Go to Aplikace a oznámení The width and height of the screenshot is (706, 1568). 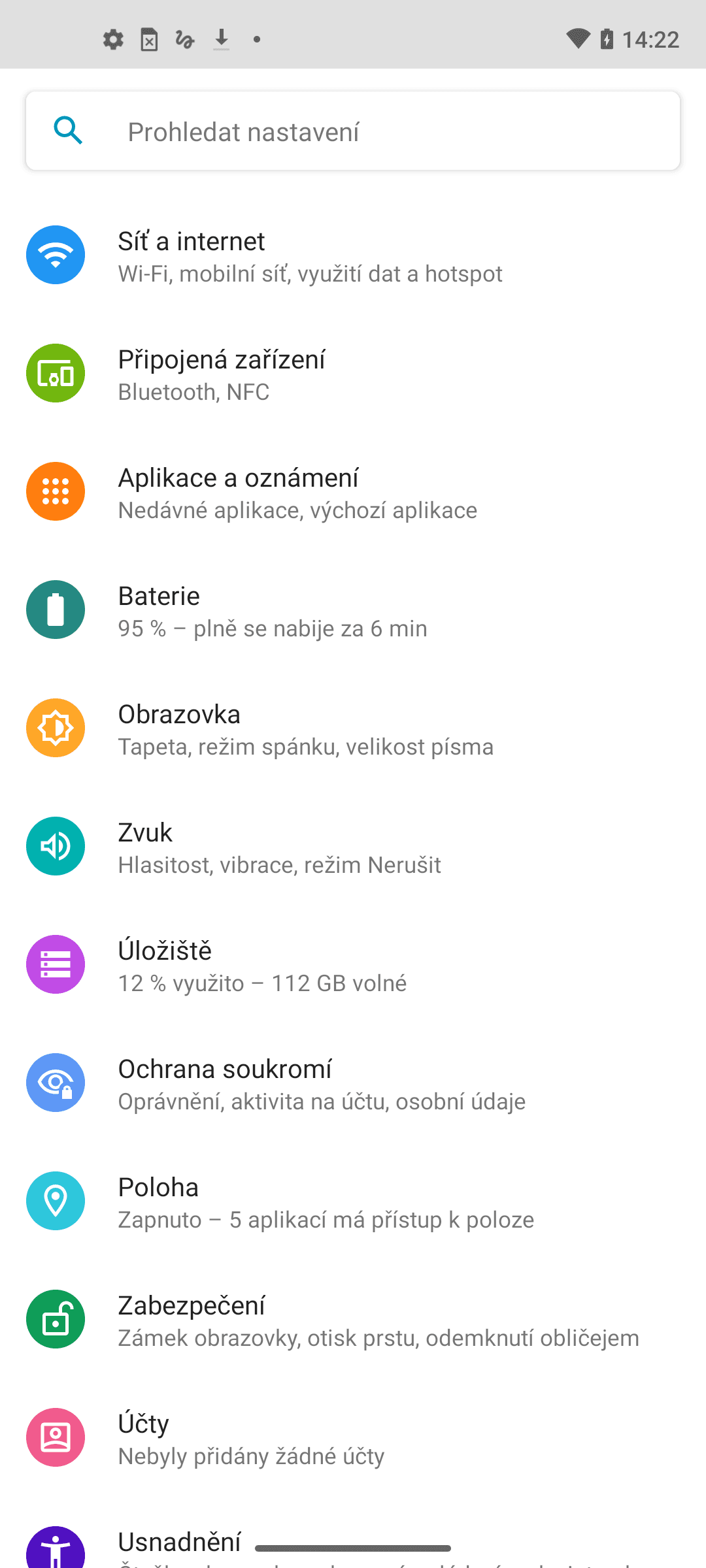353,493
